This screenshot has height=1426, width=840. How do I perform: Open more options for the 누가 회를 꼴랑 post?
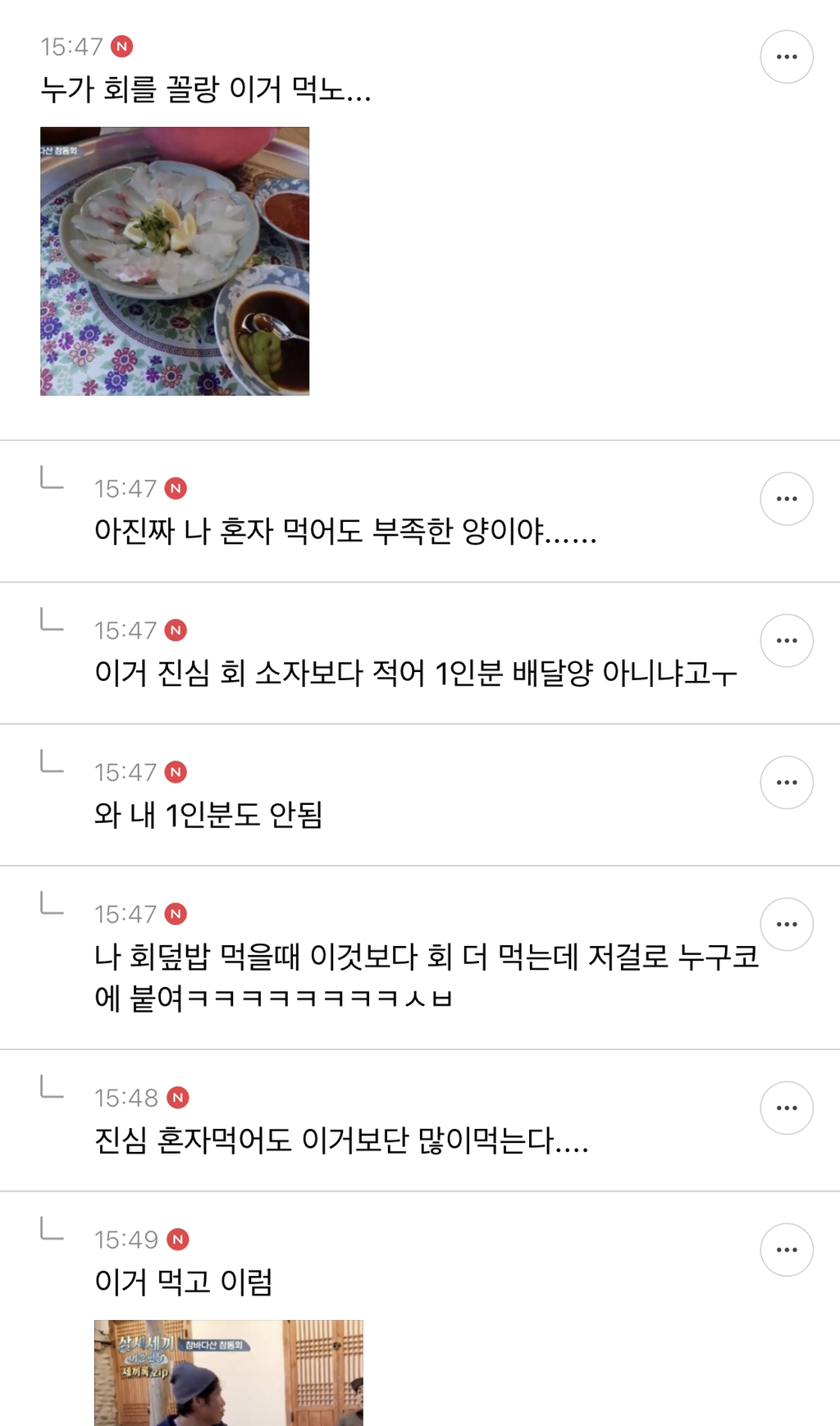(786, 57)
